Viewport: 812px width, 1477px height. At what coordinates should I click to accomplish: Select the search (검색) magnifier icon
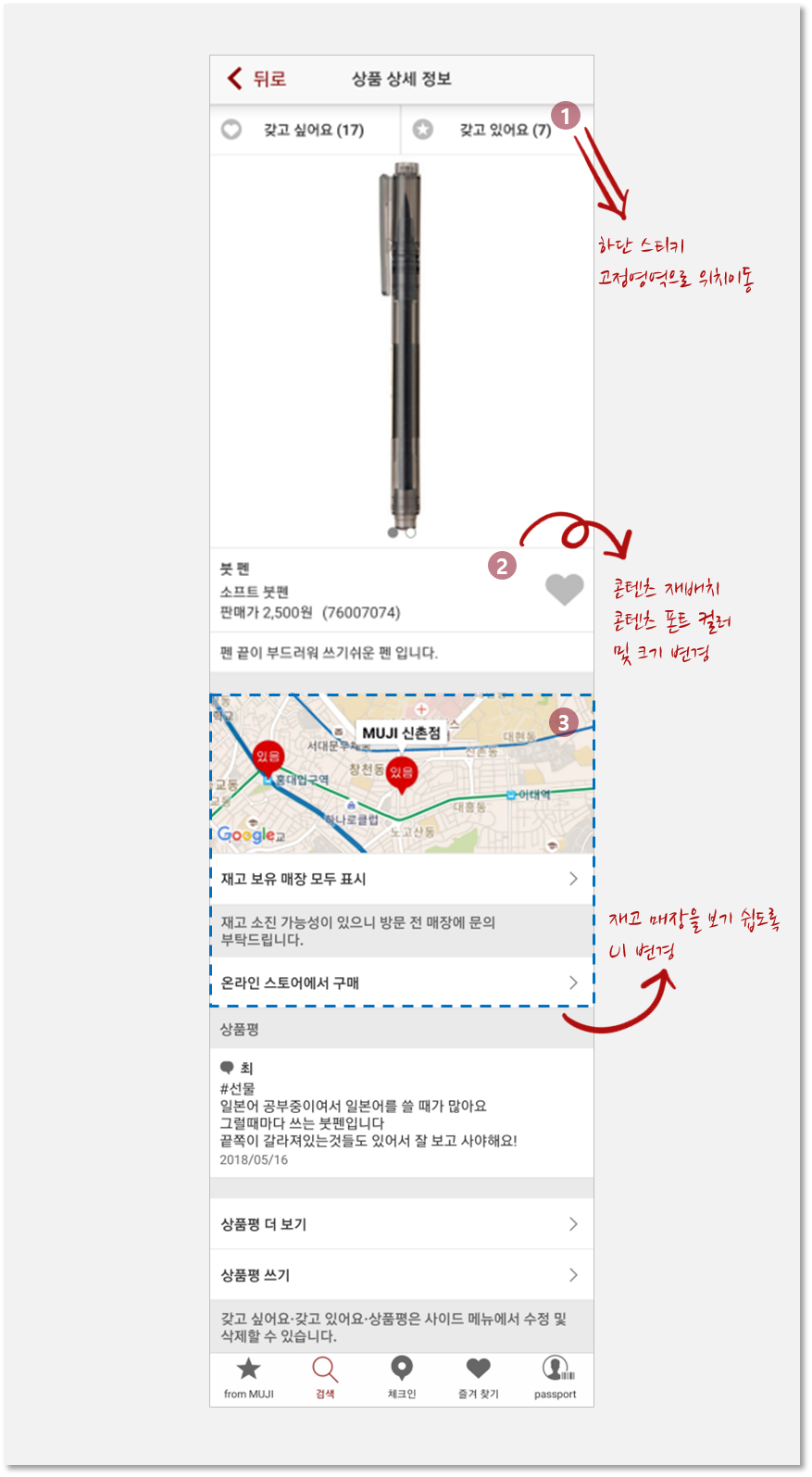(x=324, y=1369)
